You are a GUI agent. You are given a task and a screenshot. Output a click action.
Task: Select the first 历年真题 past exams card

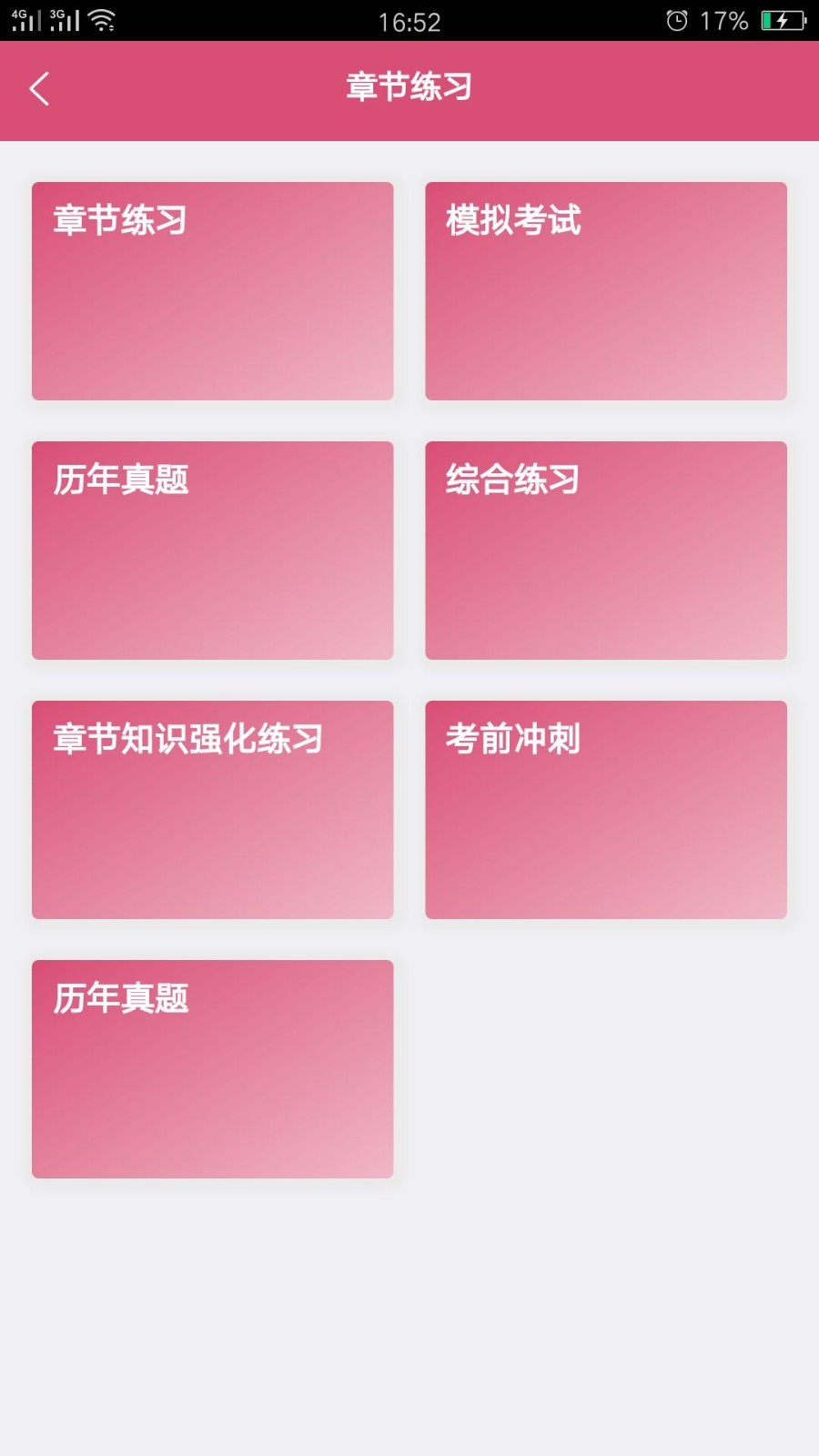pyautogui.click(x=212, y=551)
